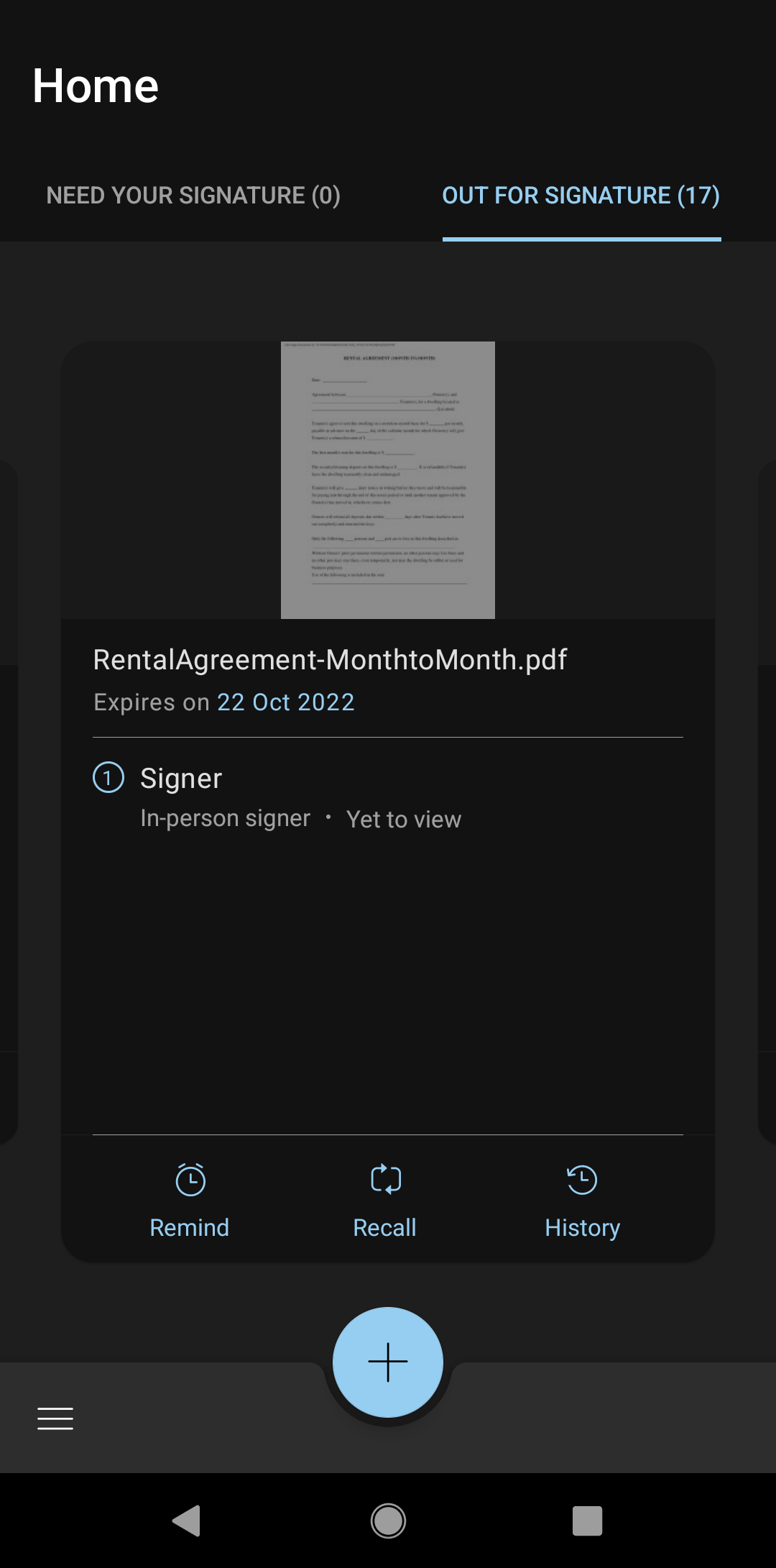Open recent apps from navigation bar
This screenshot has width=776, height=1568.
tap(587, 1521)
